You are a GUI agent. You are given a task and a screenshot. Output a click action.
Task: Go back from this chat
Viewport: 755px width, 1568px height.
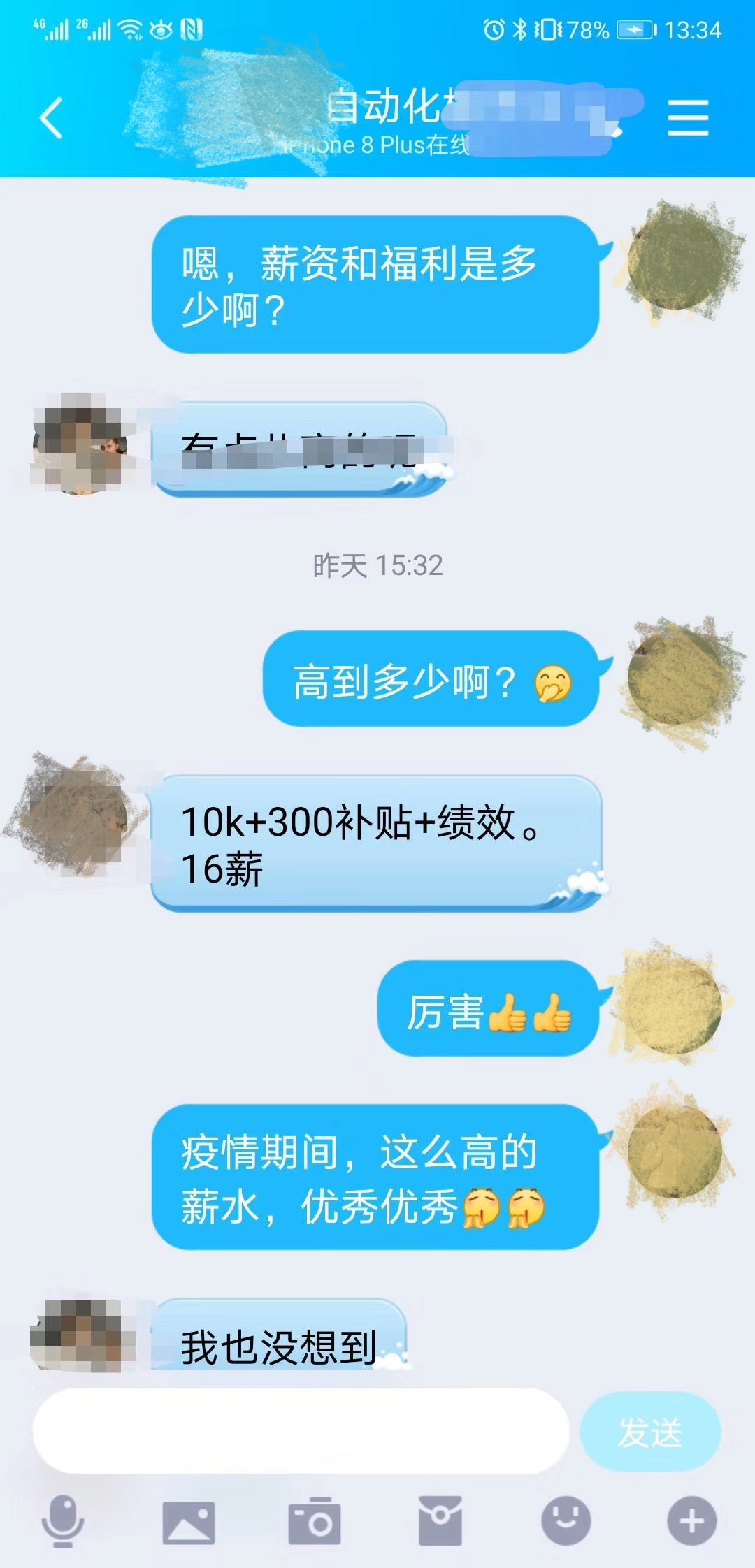click(x=51, y=117)
